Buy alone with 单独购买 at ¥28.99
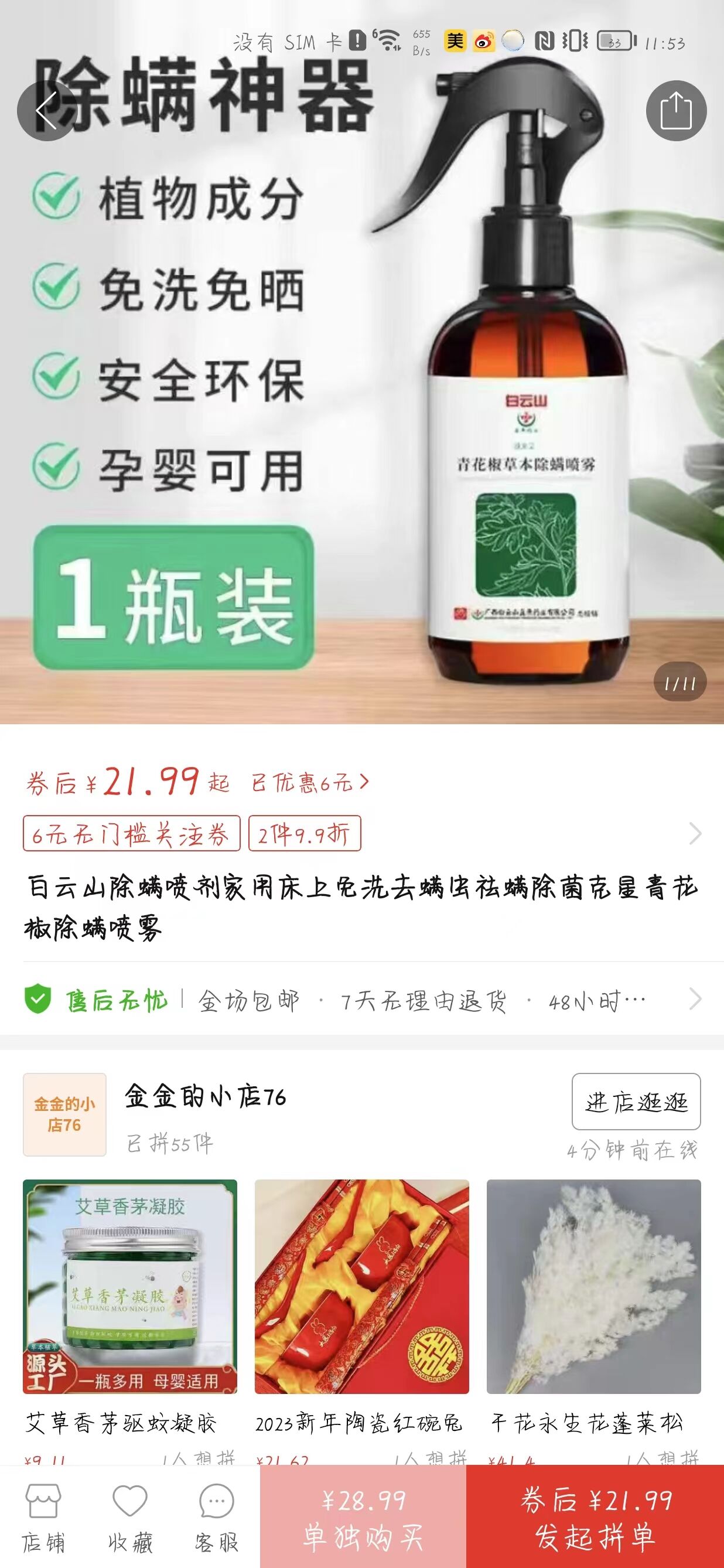Screen dimensions: 724x1568 coord(363,1517)
